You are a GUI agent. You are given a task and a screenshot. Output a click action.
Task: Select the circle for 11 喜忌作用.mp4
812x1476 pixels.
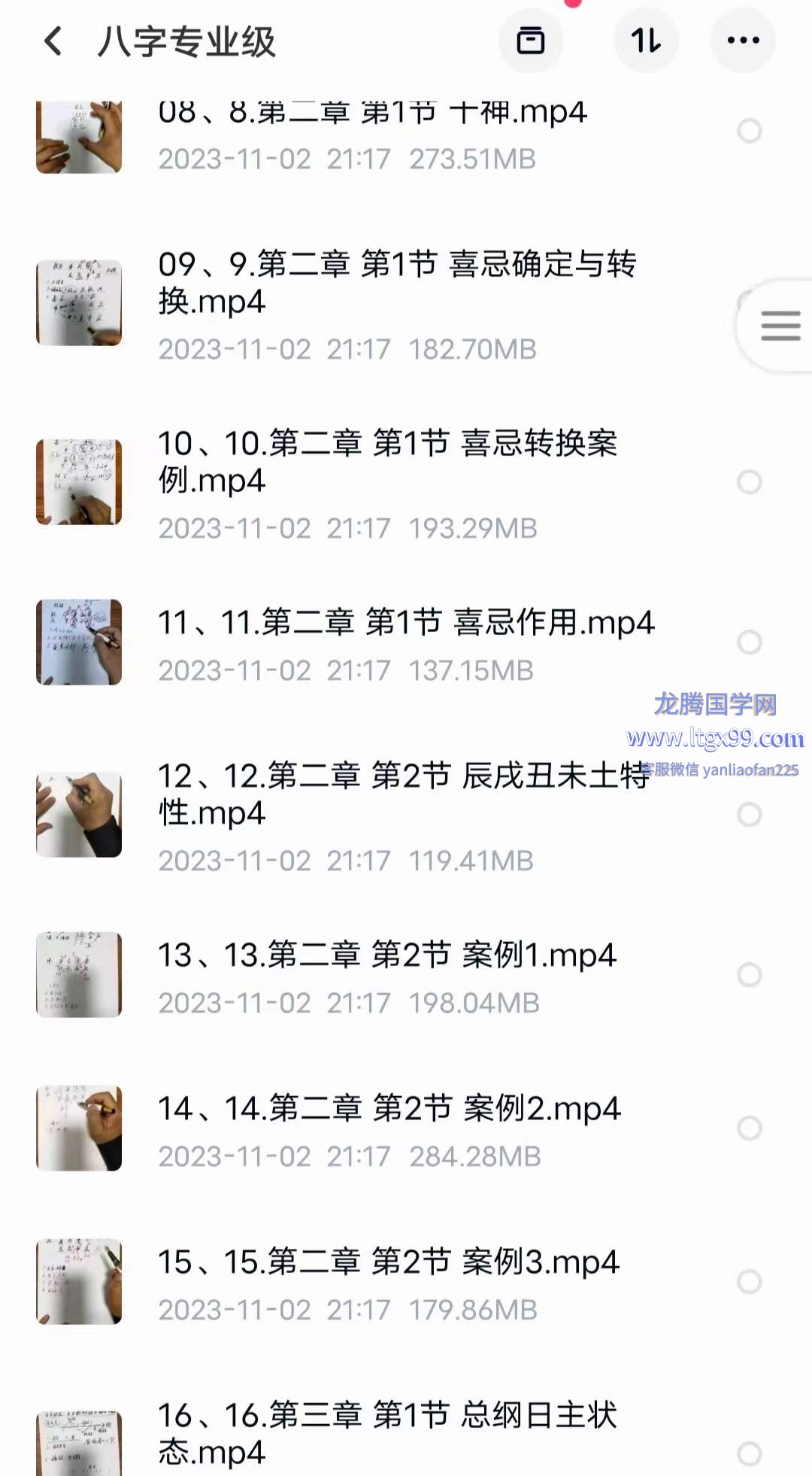749,642
